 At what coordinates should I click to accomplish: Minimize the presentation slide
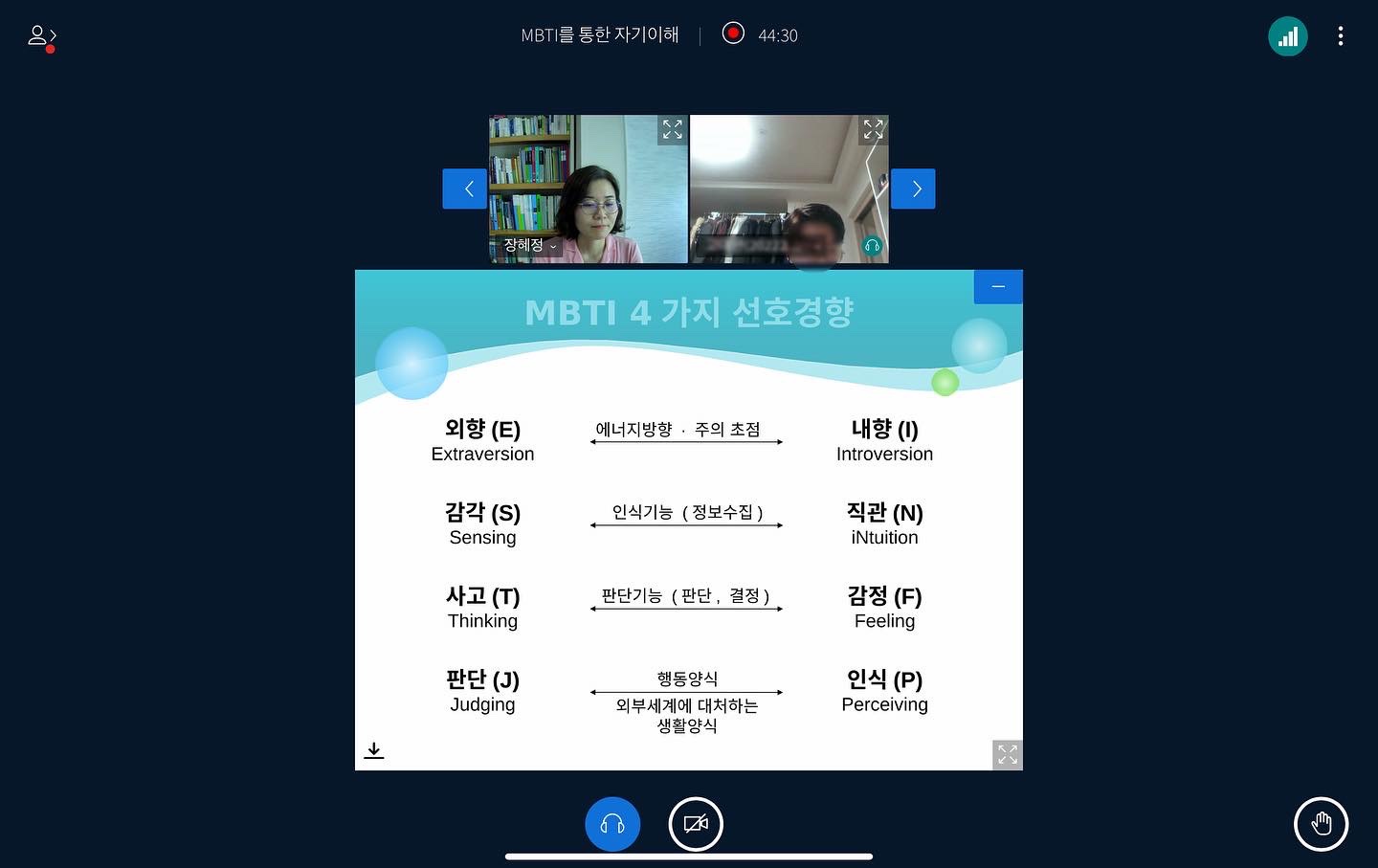tap(998, 287)
